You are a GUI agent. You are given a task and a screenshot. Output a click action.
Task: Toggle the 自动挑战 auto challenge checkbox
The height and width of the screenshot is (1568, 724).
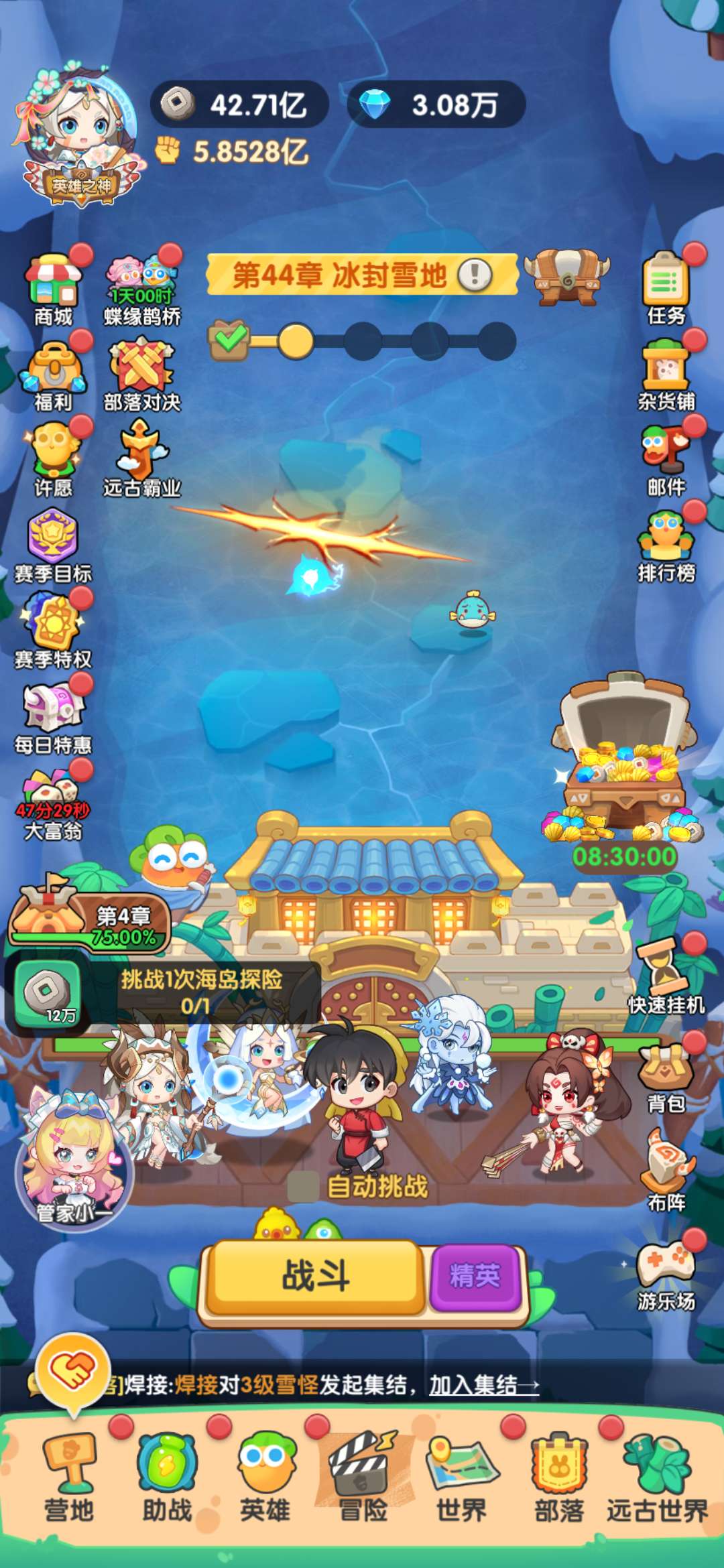point(302,1187)
